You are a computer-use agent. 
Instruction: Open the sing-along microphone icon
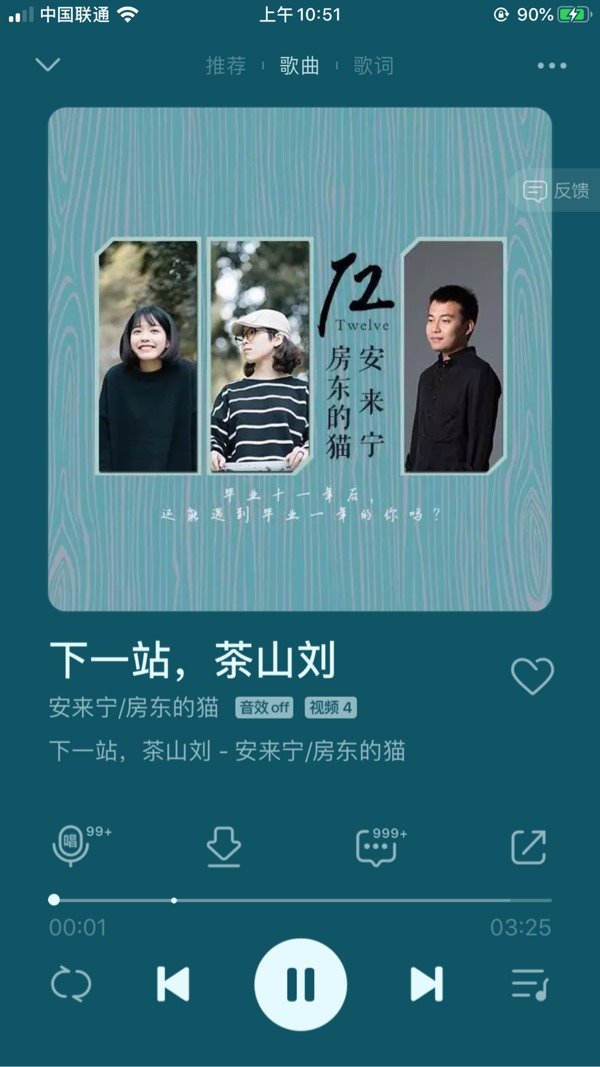pyautogui.click(x=72, y=846)
